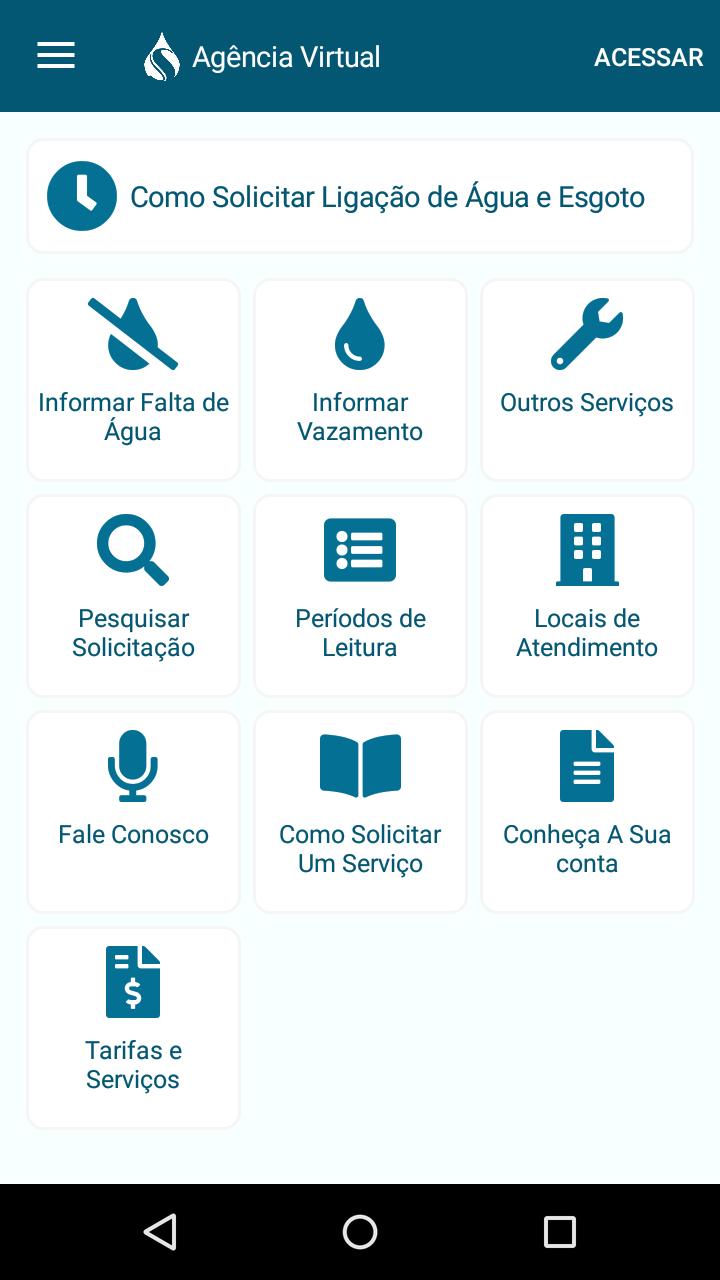This screenshot has height=1280, width=720.
Task: Go back with the system back button
Action: 160,1232
